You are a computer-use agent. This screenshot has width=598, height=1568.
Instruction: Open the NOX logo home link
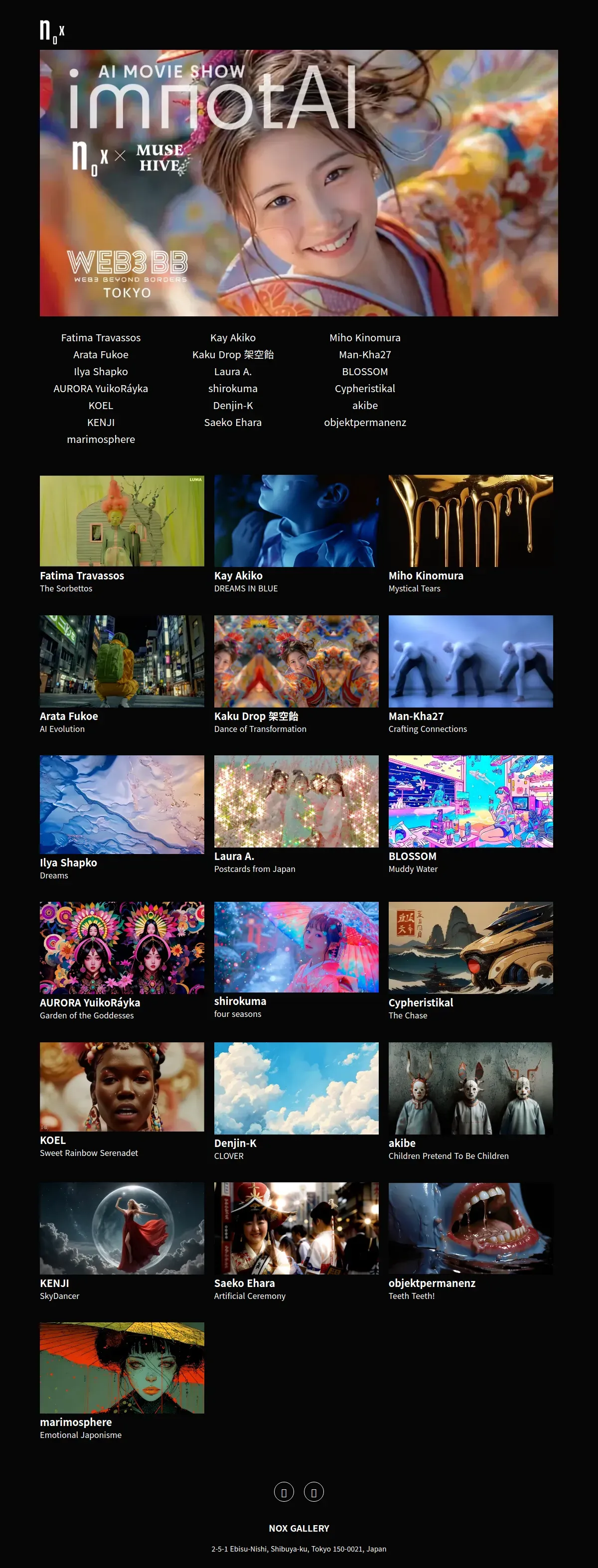[52, 31]
